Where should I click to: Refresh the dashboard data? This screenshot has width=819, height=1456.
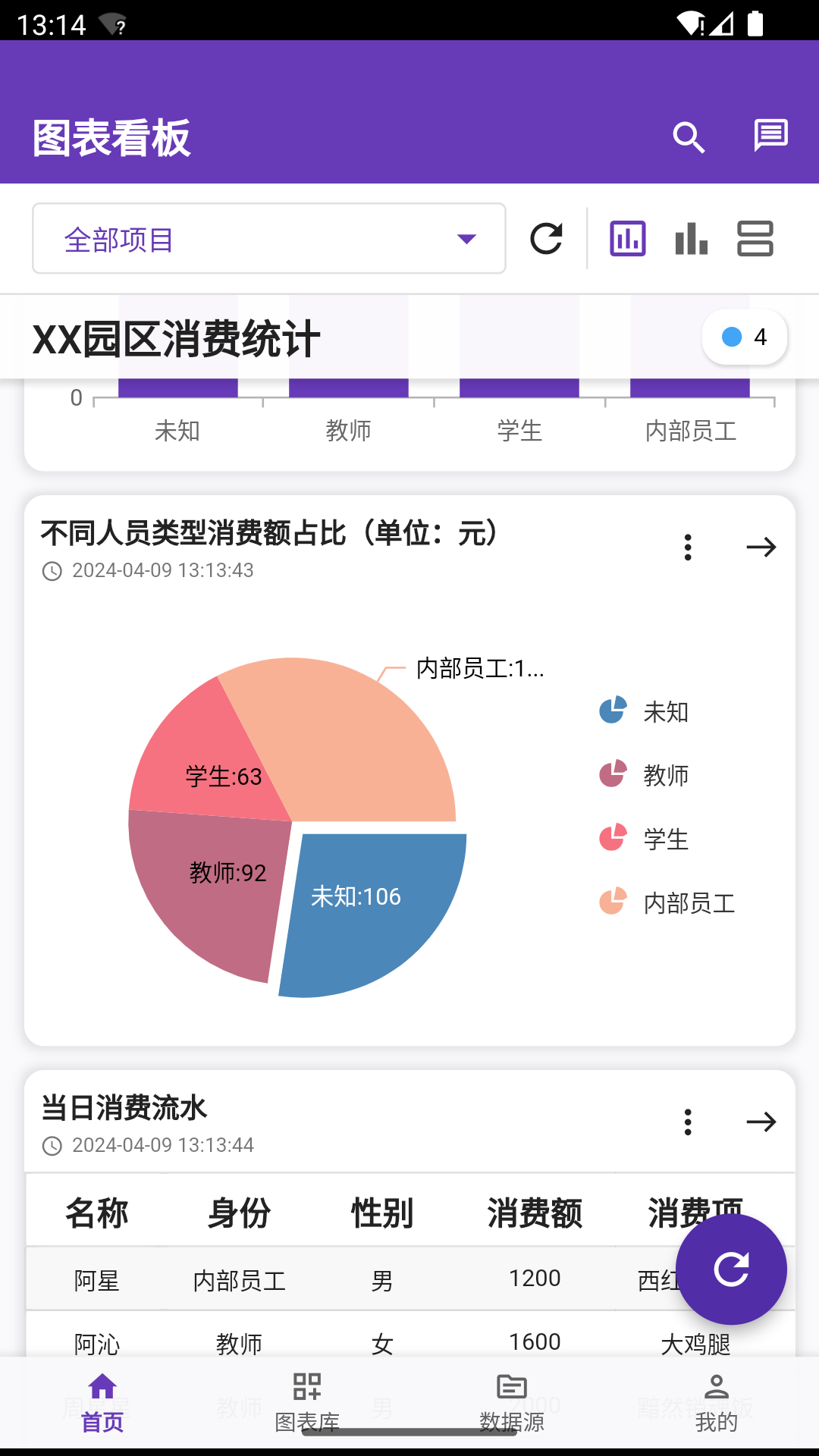(x=548, y=237)
